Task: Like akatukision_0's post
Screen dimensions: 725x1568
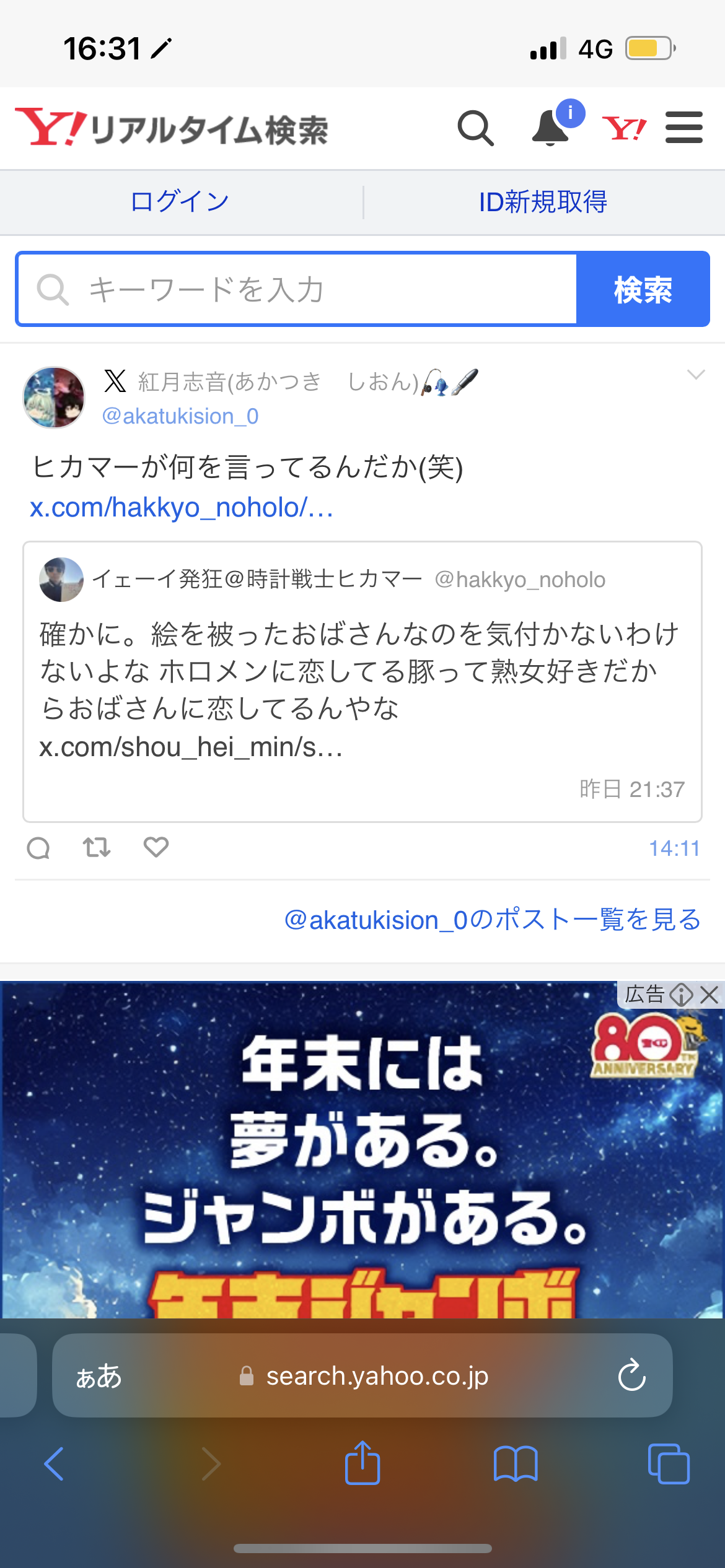Action: [156, 847]
